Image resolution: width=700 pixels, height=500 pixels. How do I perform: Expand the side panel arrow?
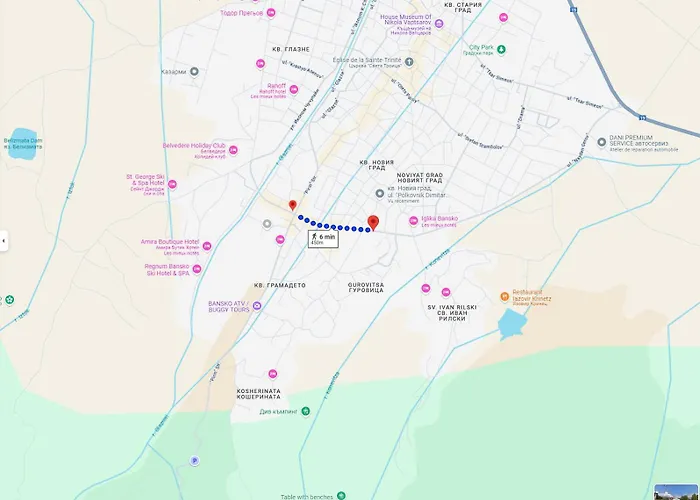[4, 241]
